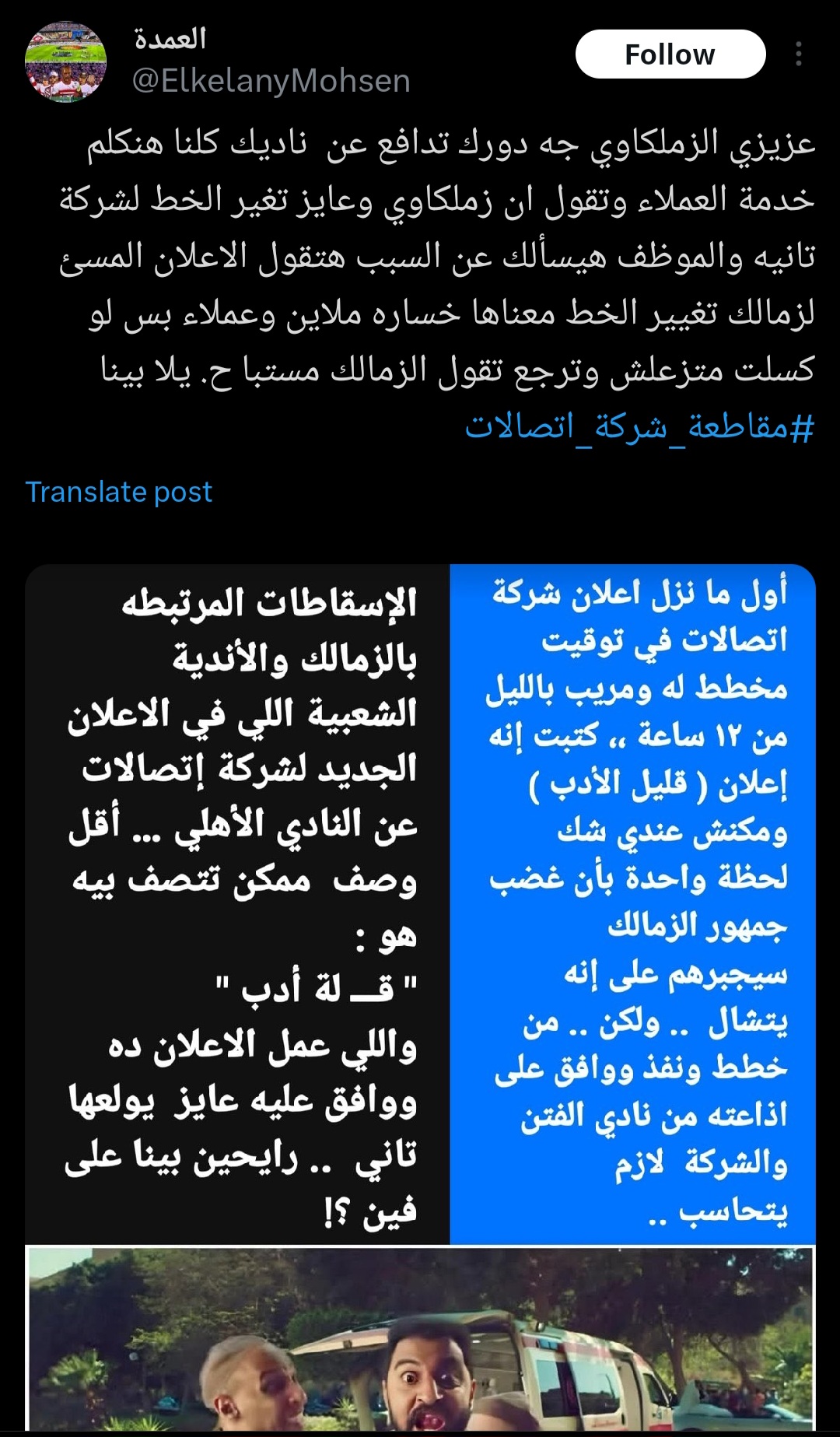Viewport: 840px width, 1437px height.
Task: Follow the @ElkelanyMohsen account
Action: pos(670,54)
